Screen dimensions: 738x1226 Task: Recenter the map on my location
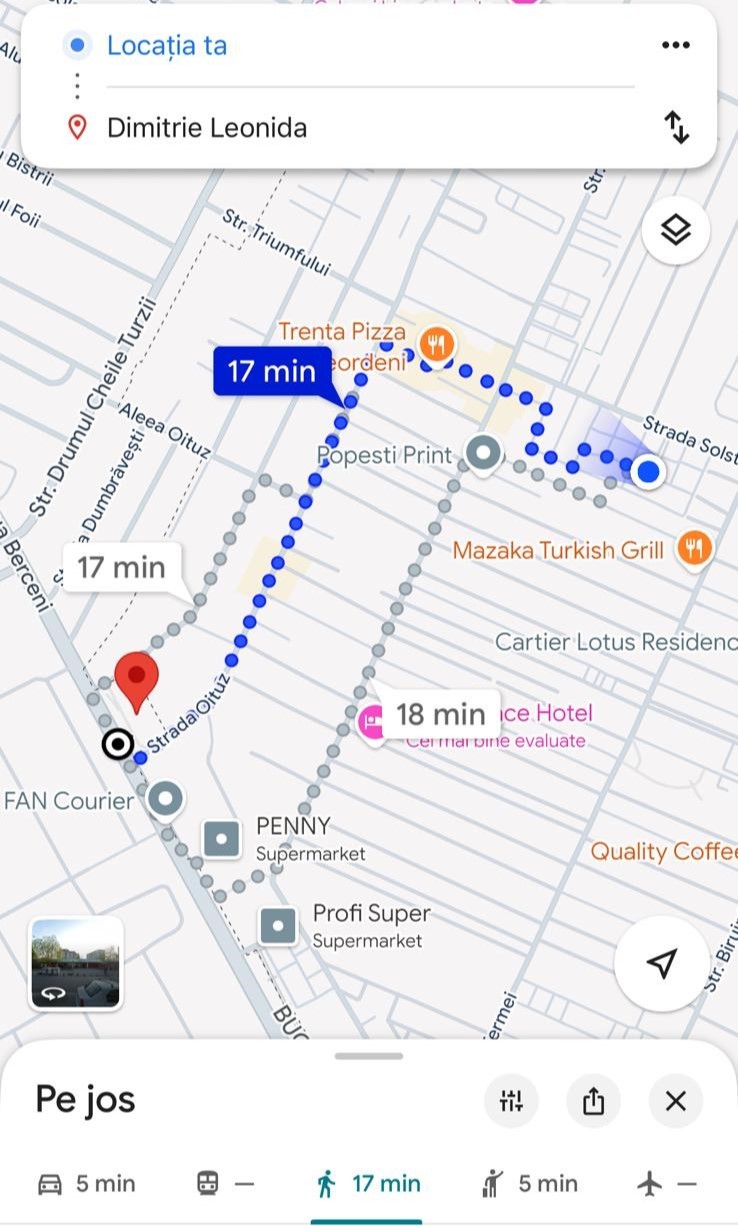[661, 963]
